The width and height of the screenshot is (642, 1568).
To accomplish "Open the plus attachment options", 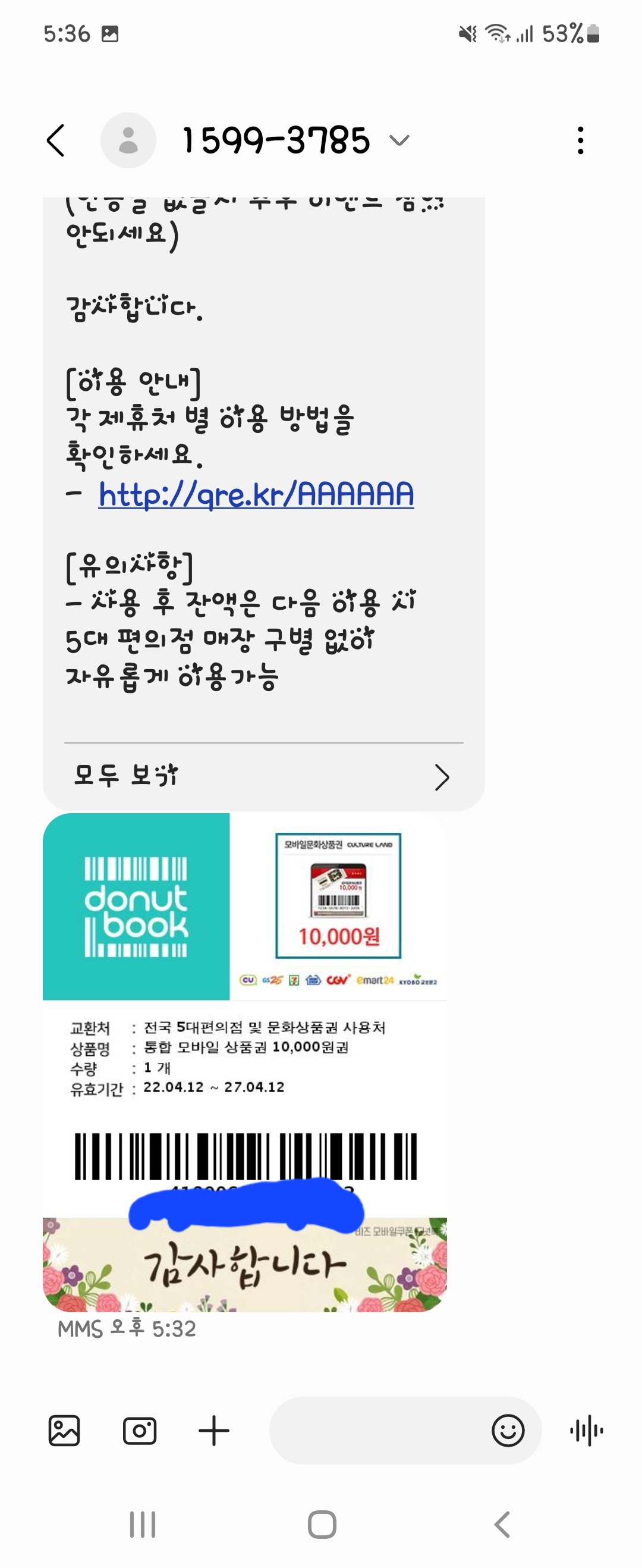I will click(x=213, y=1431).
